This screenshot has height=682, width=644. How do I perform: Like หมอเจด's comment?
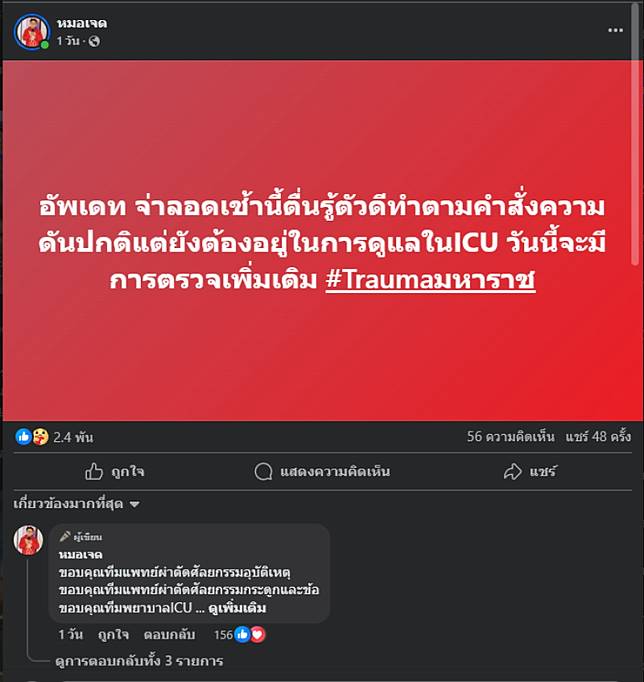(112, 635)
